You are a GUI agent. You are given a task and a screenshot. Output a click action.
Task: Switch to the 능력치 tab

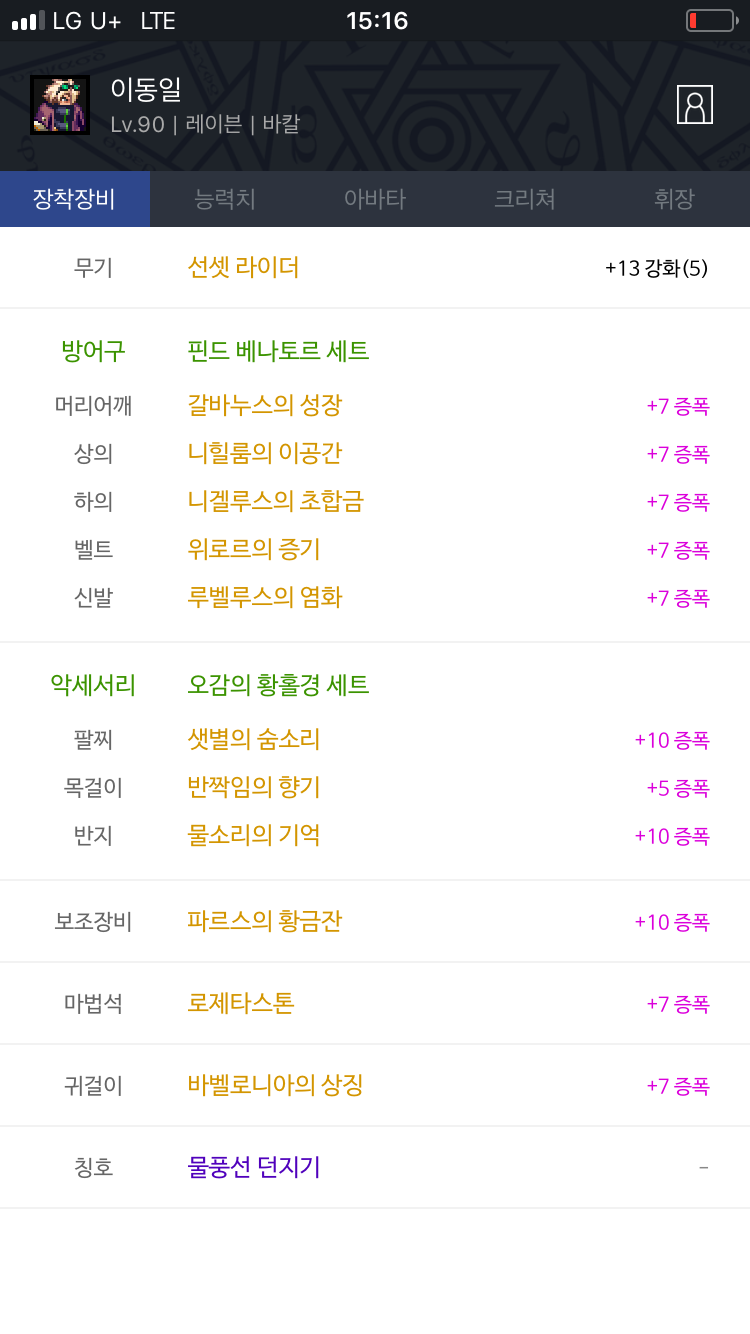coord(225,199)
